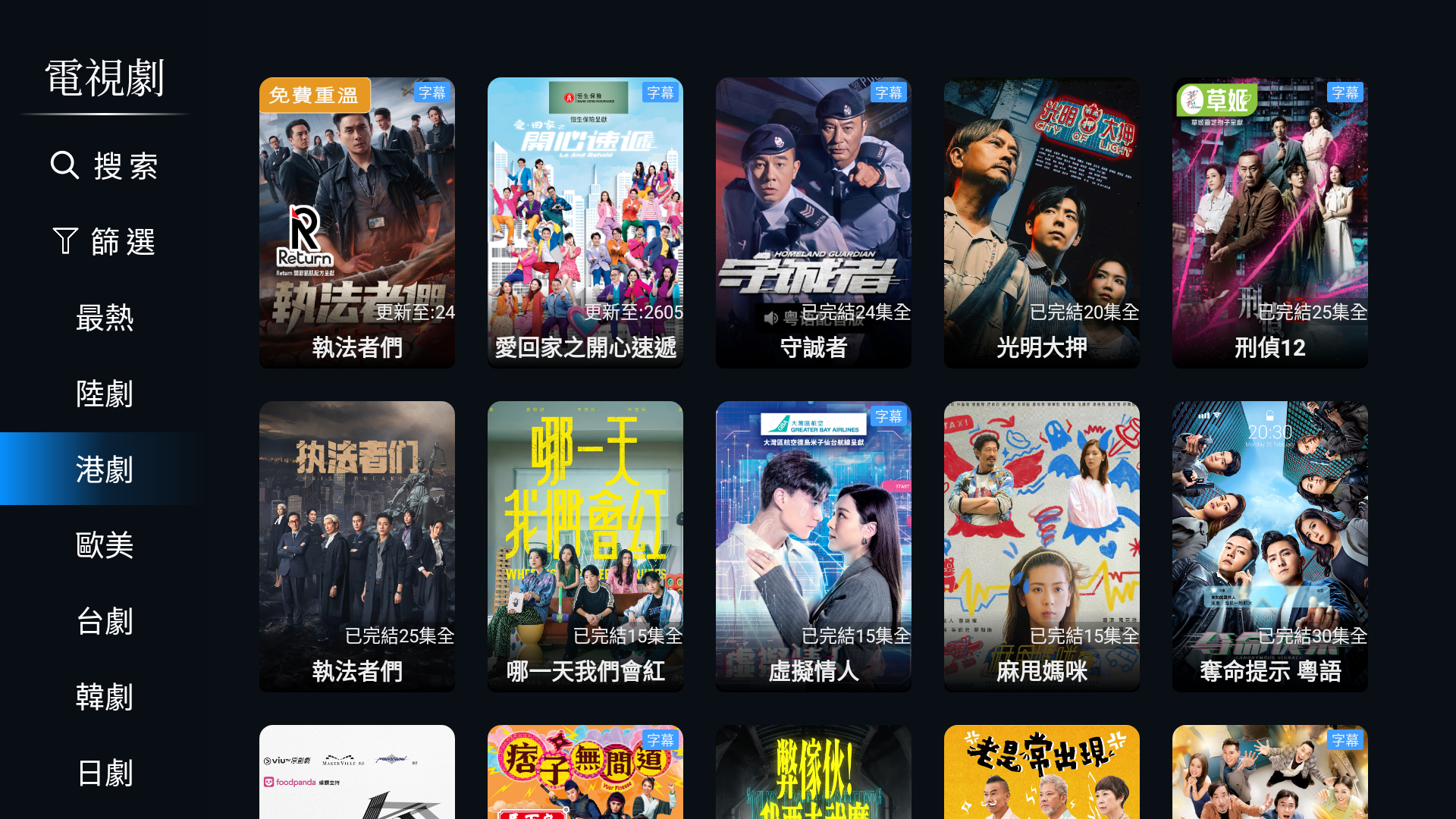Switch to the 日劇 category

(105, 772)
